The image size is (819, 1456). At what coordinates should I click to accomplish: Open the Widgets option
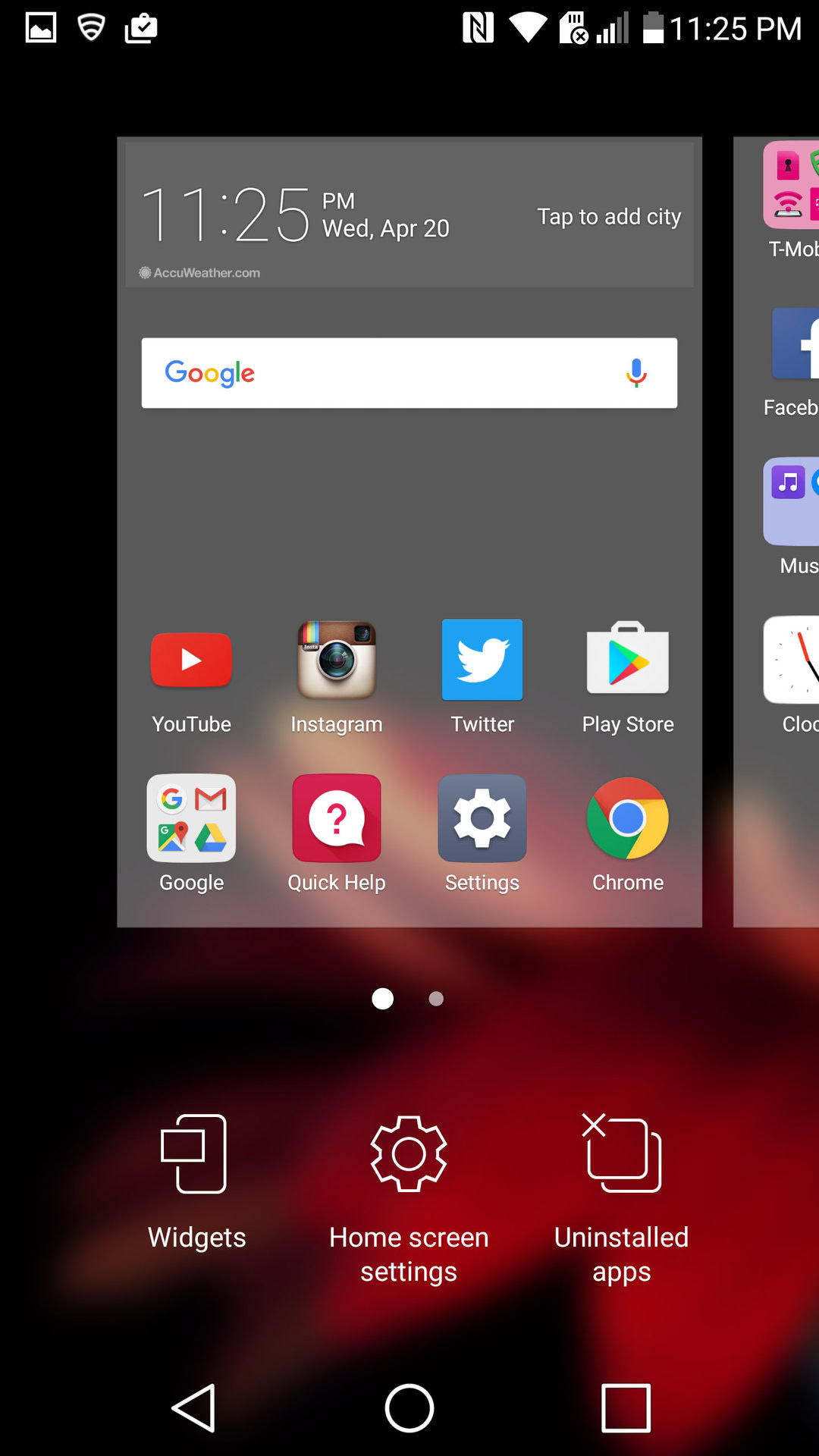[x=196, y=1181]
